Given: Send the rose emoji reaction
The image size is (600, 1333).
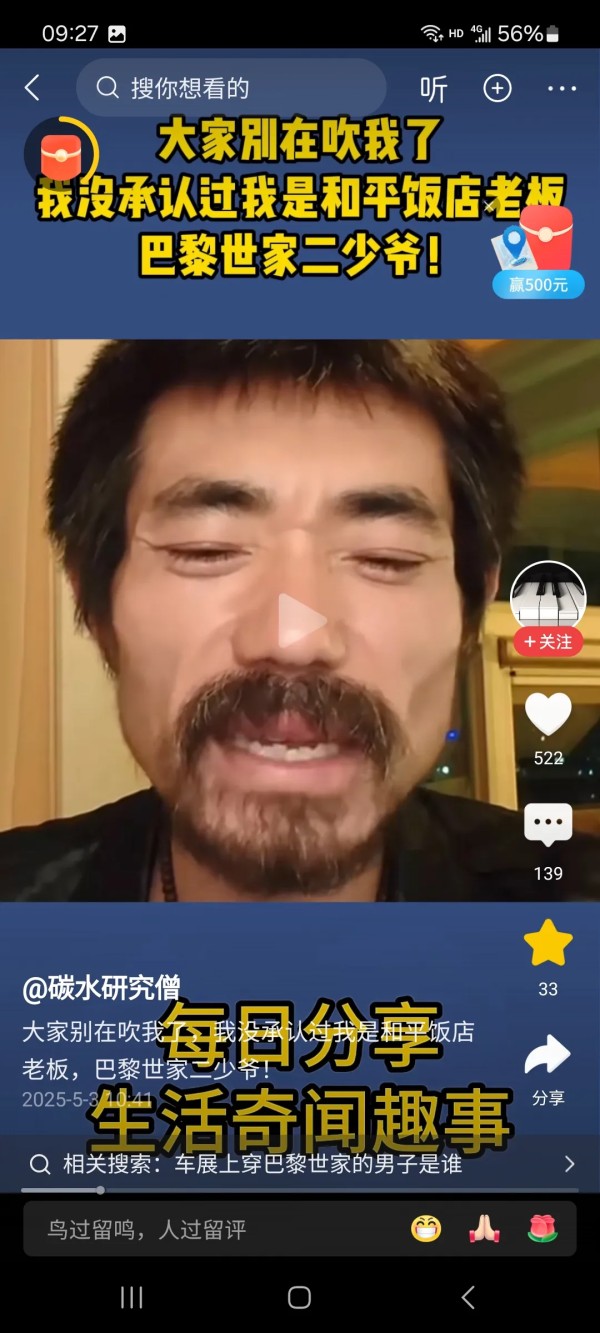Looking at the screenshot, I should click(x=542, y=1229).
